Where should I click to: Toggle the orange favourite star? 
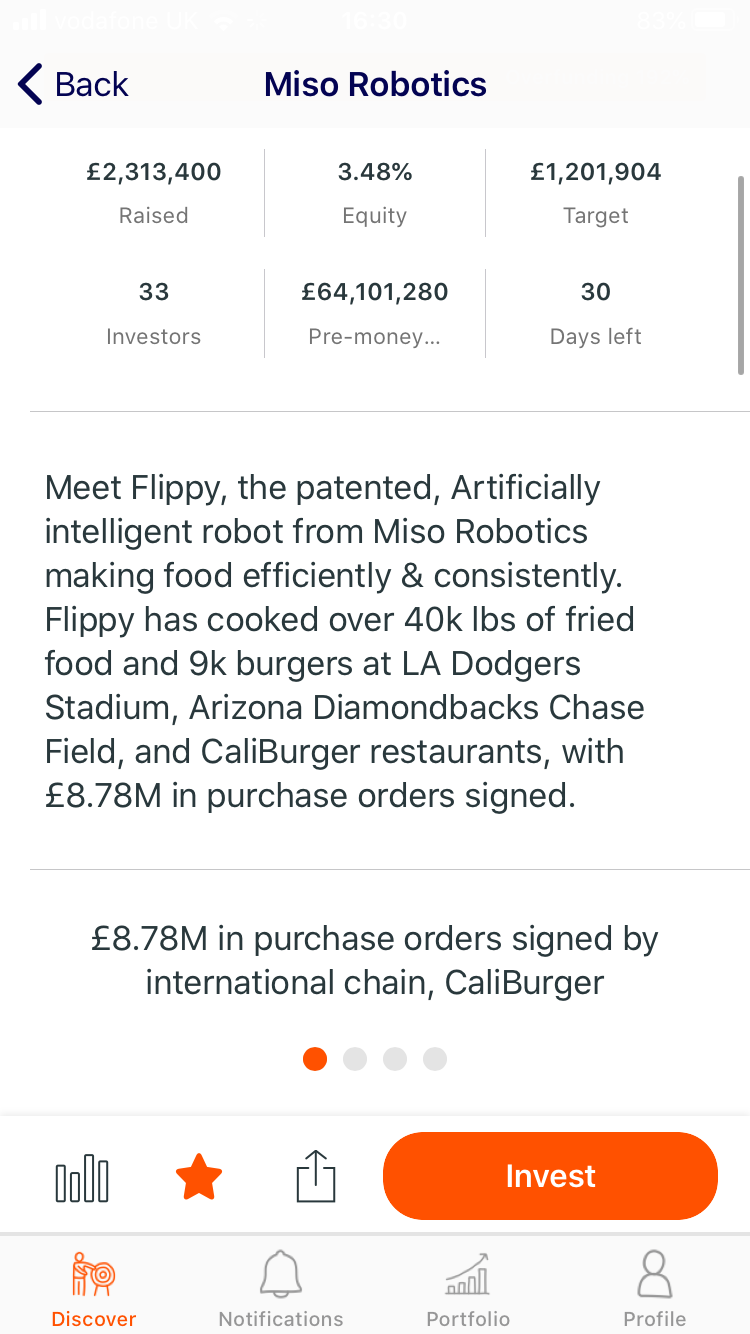tap(199, 1177)
